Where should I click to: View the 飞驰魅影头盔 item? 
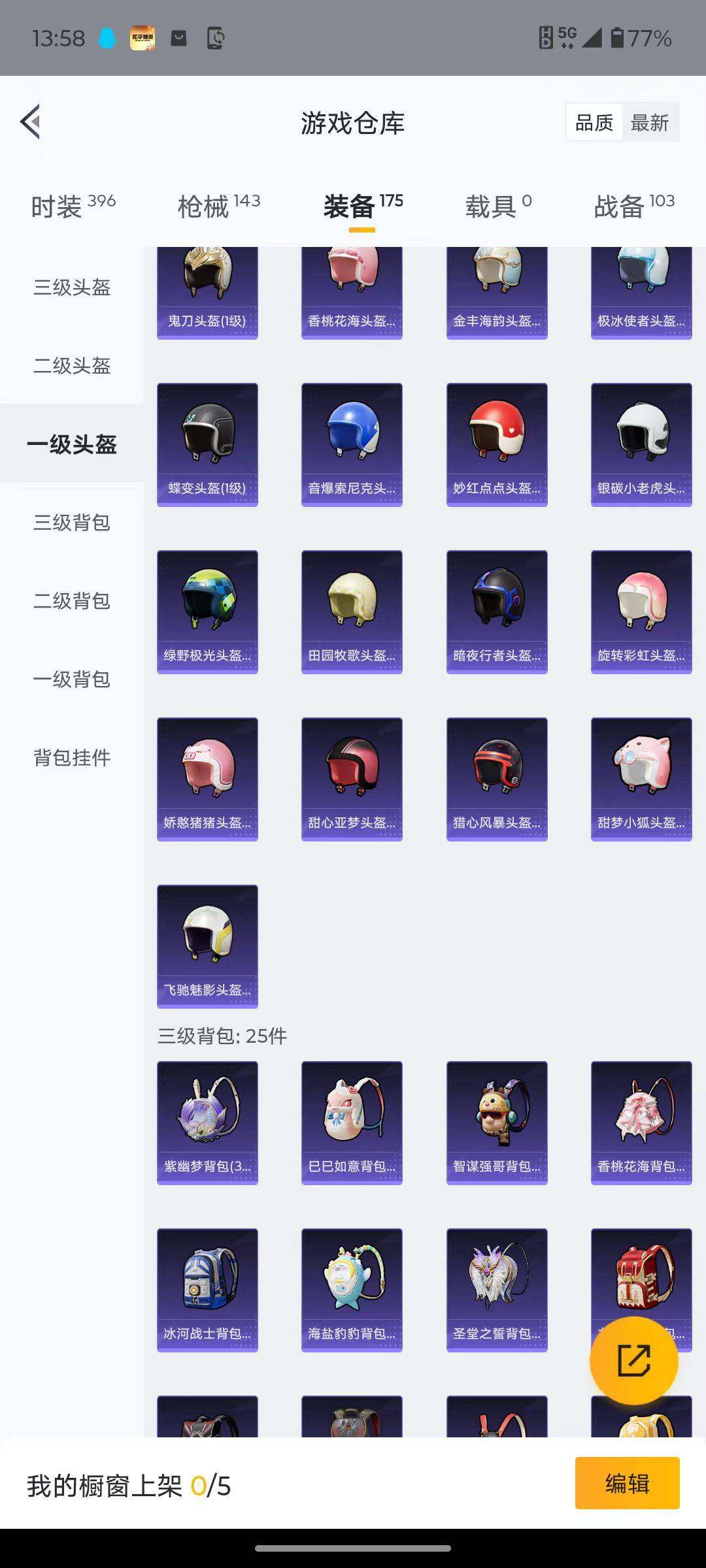coord(207,946)
